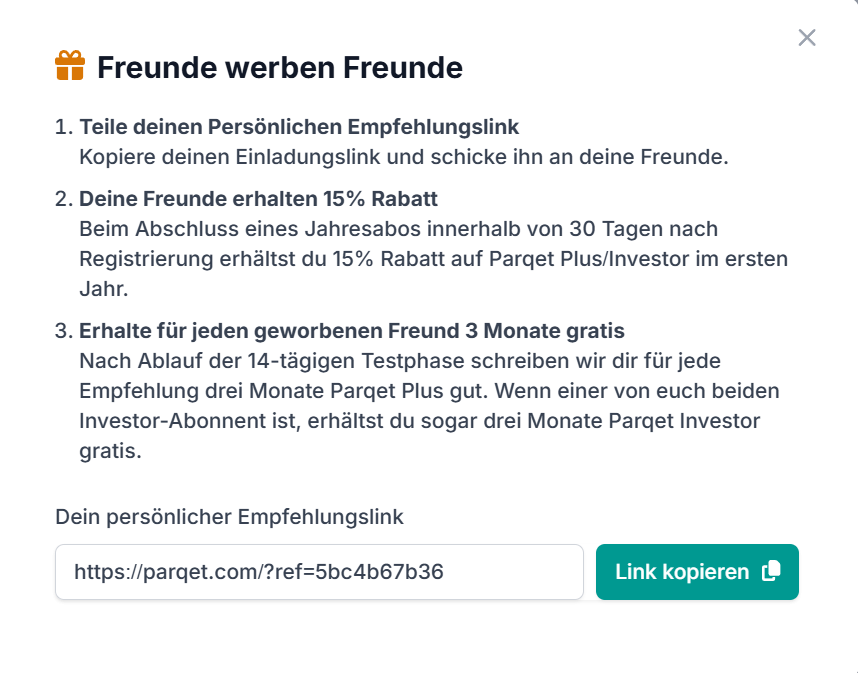
Task: Select the personal referral link field
Action: [319, 572]
